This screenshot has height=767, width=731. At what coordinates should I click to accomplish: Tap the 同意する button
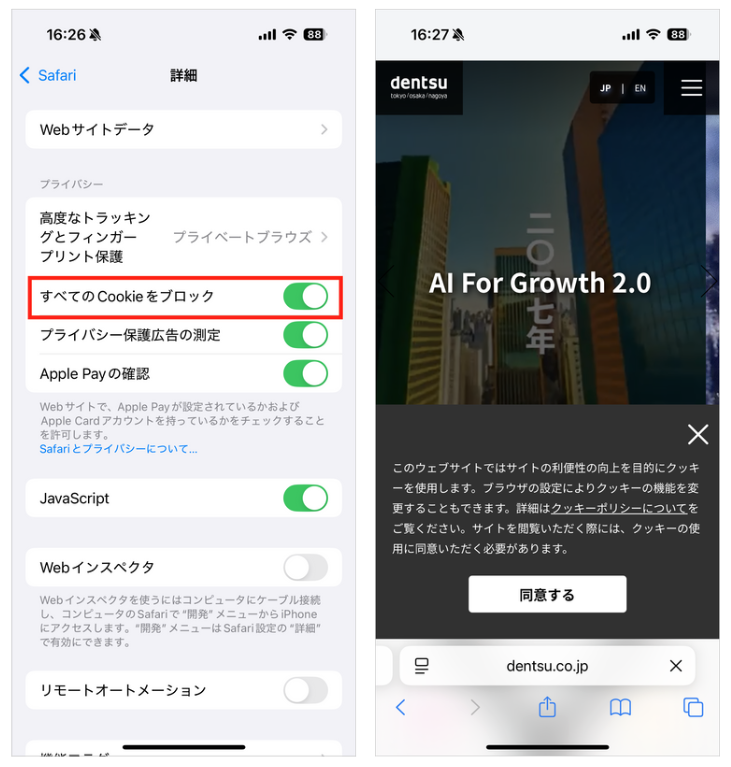(547, 595)
